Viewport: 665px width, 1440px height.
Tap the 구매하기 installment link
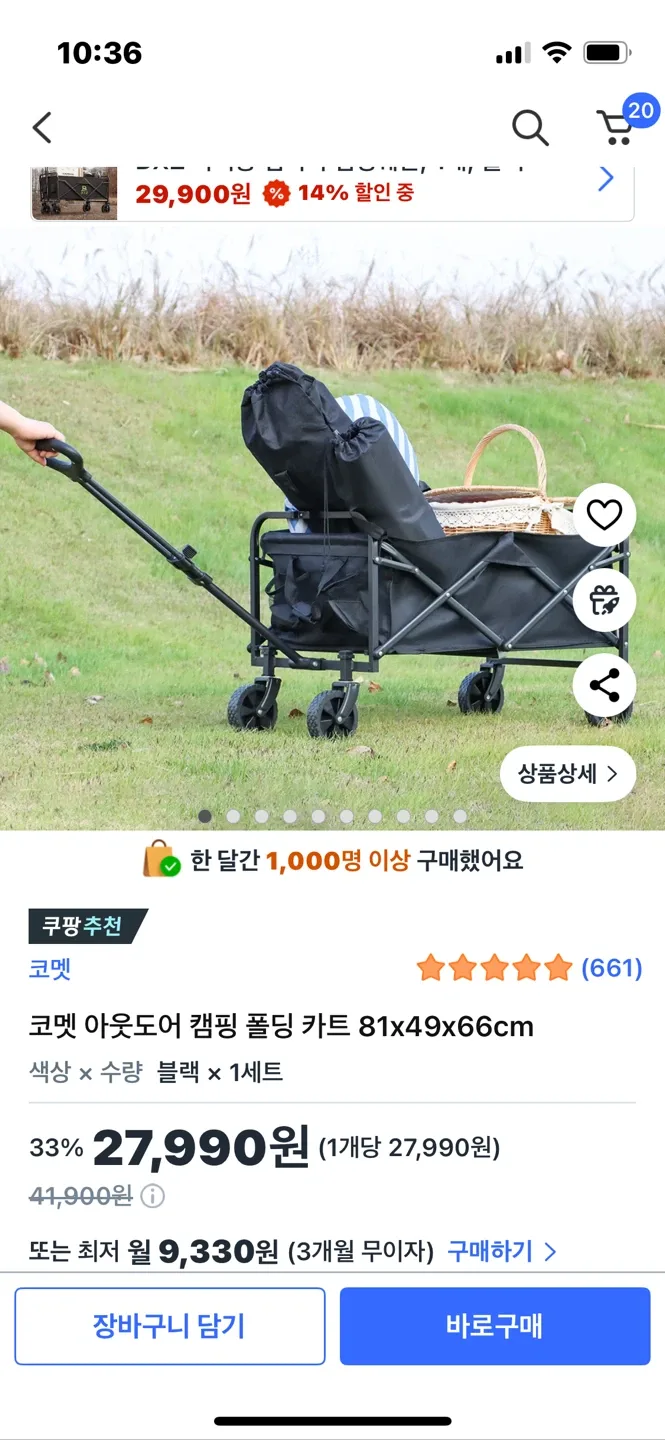(x=501, y=1251)
